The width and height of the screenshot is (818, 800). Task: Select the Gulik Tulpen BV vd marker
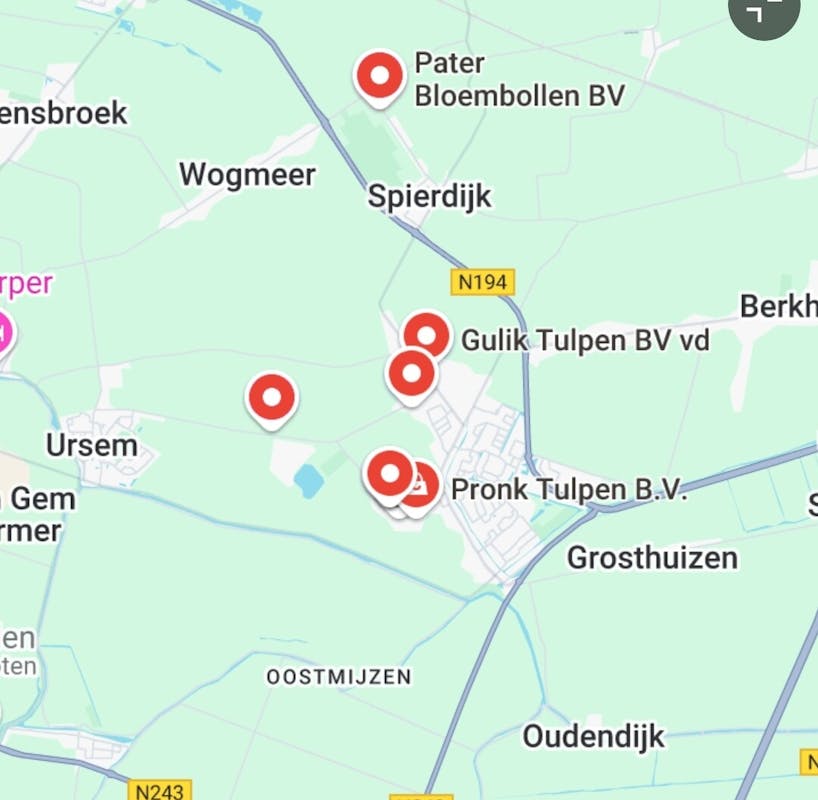427,335
